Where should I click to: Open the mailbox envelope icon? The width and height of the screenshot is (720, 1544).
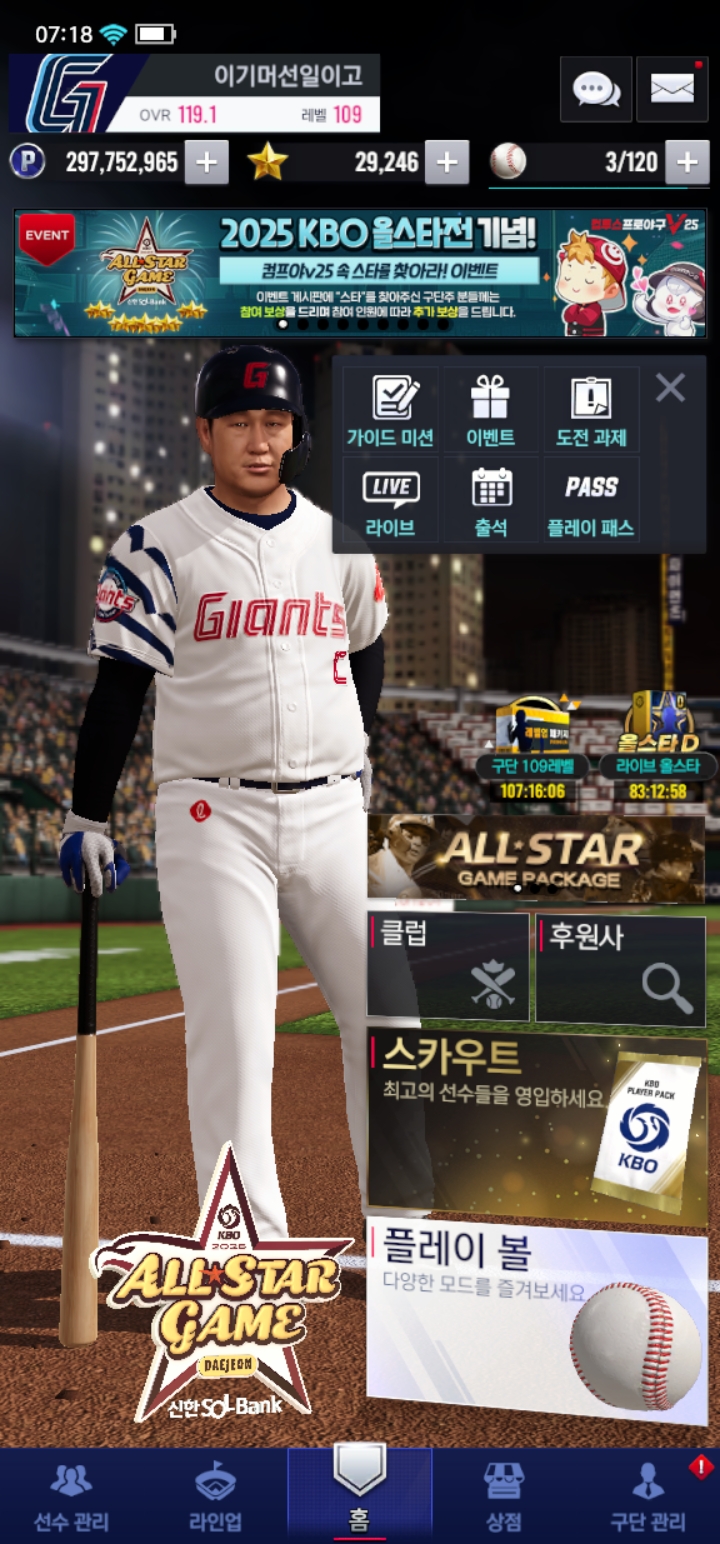point(672,89)
